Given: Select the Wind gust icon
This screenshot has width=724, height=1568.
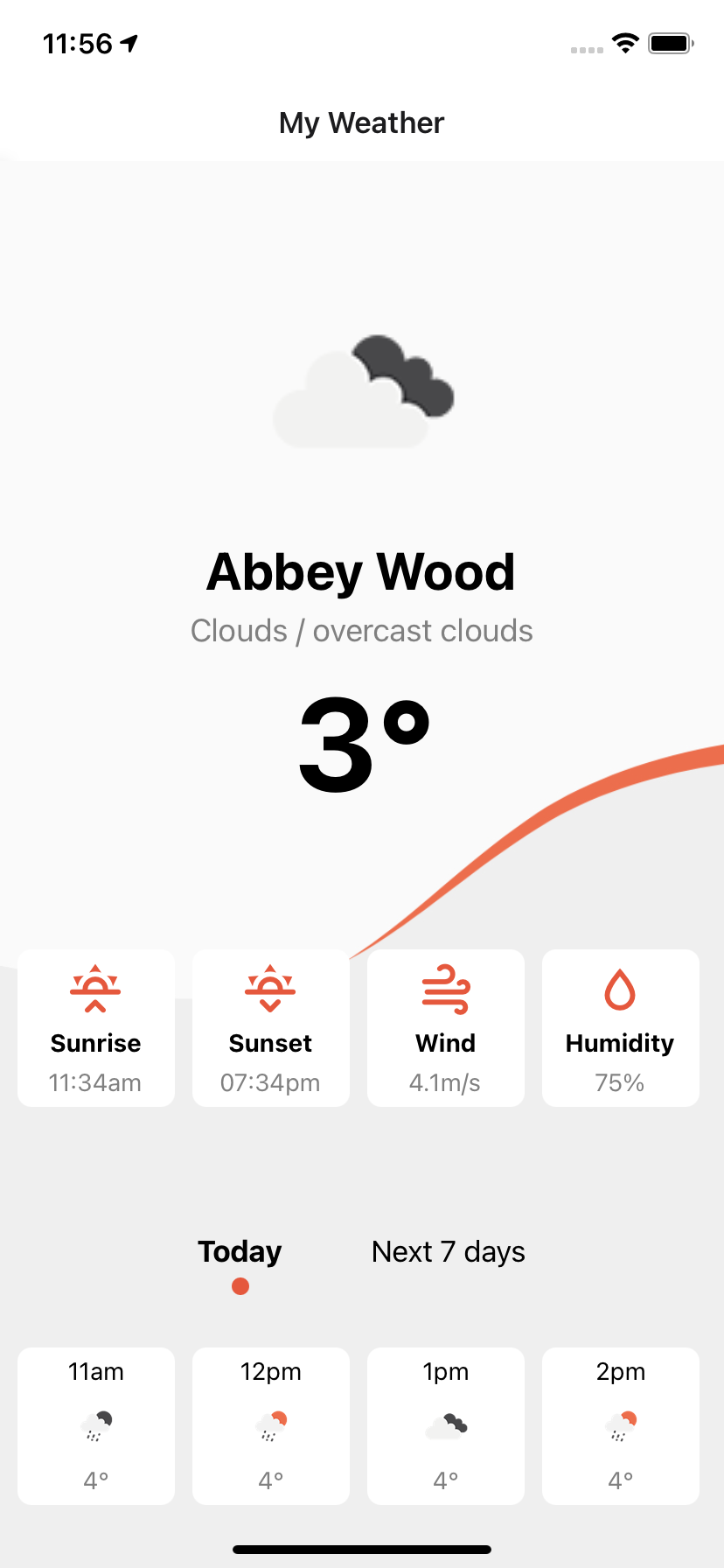Looking at the screenshot, I should pyautogui.click(x=445, y=989).
